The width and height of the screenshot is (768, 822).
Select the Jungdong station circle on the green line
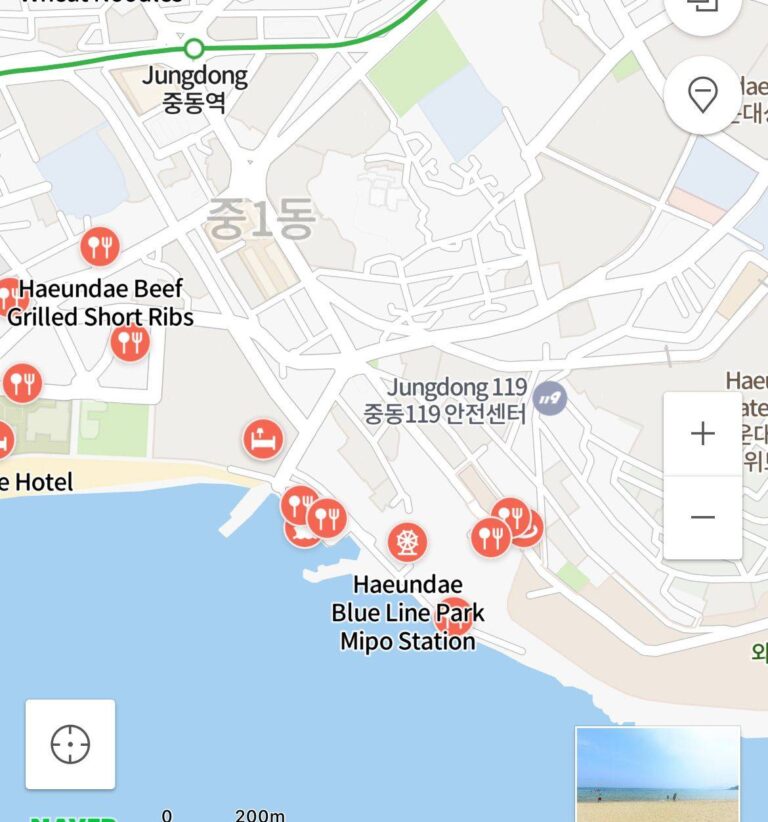tap(194, 47)
